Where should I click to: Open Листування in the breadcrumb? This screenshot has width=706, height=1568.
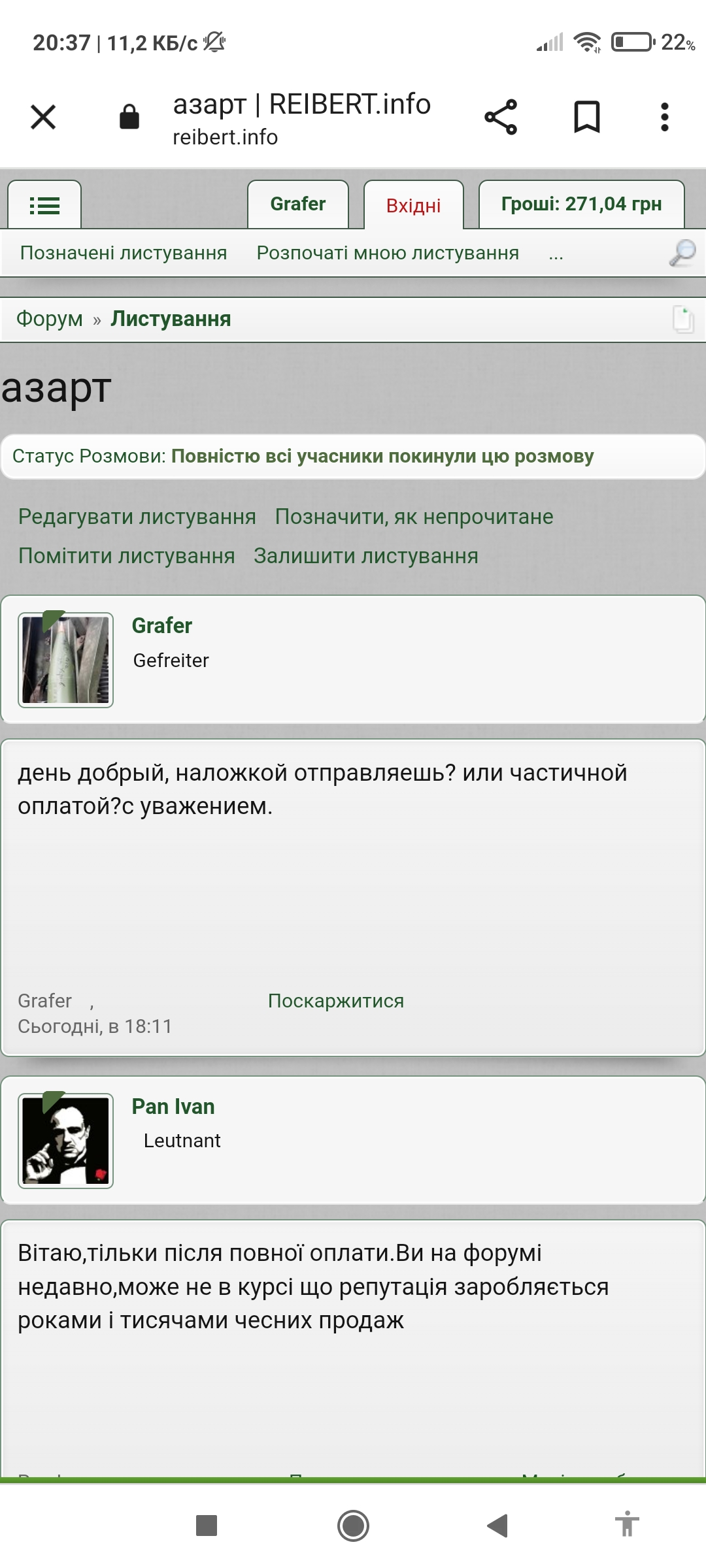(x=171, y=319)
